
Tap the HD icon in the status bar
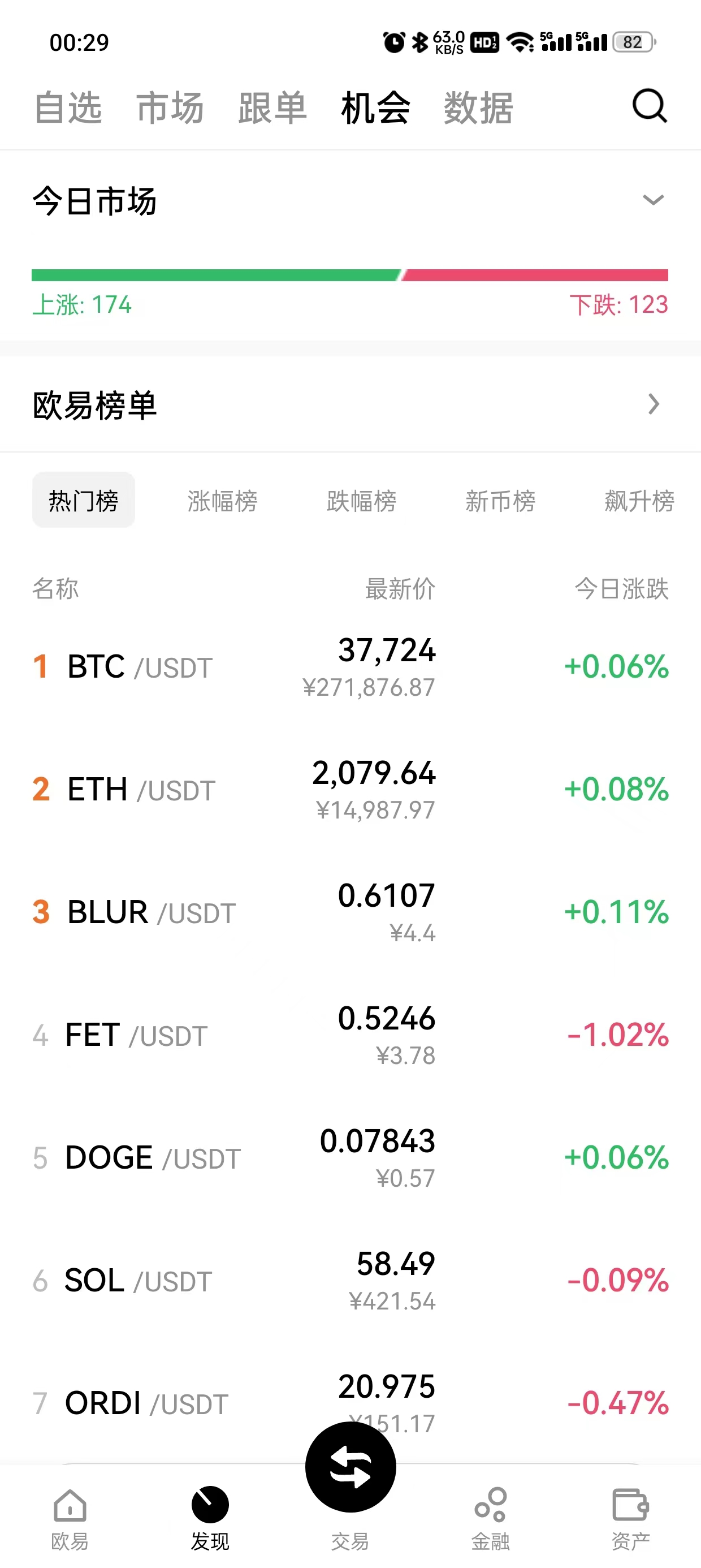pyautogui.click(x=486, y=42)
